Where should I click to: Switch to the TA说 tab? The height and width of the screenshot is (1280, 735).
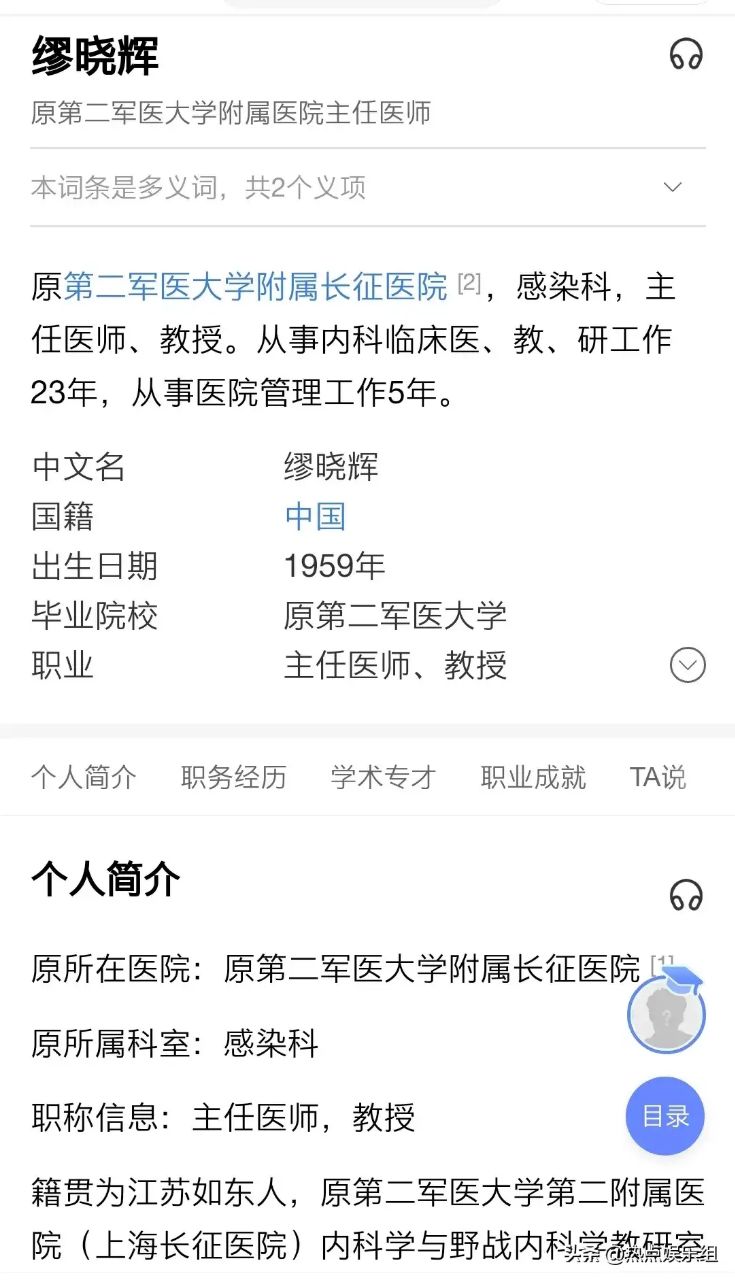[658, 777]
